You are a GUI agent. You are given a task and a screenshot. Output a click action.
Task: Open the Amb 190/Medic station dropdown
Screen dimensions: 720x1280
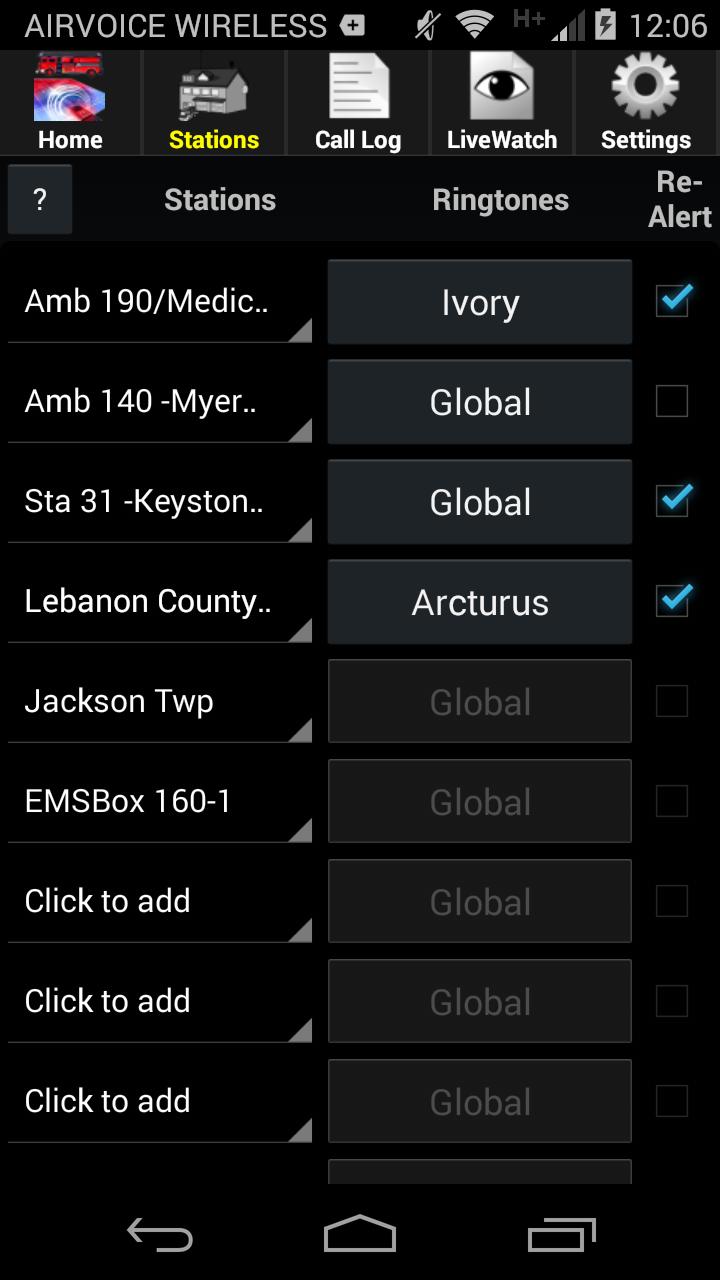click(160, 302)
